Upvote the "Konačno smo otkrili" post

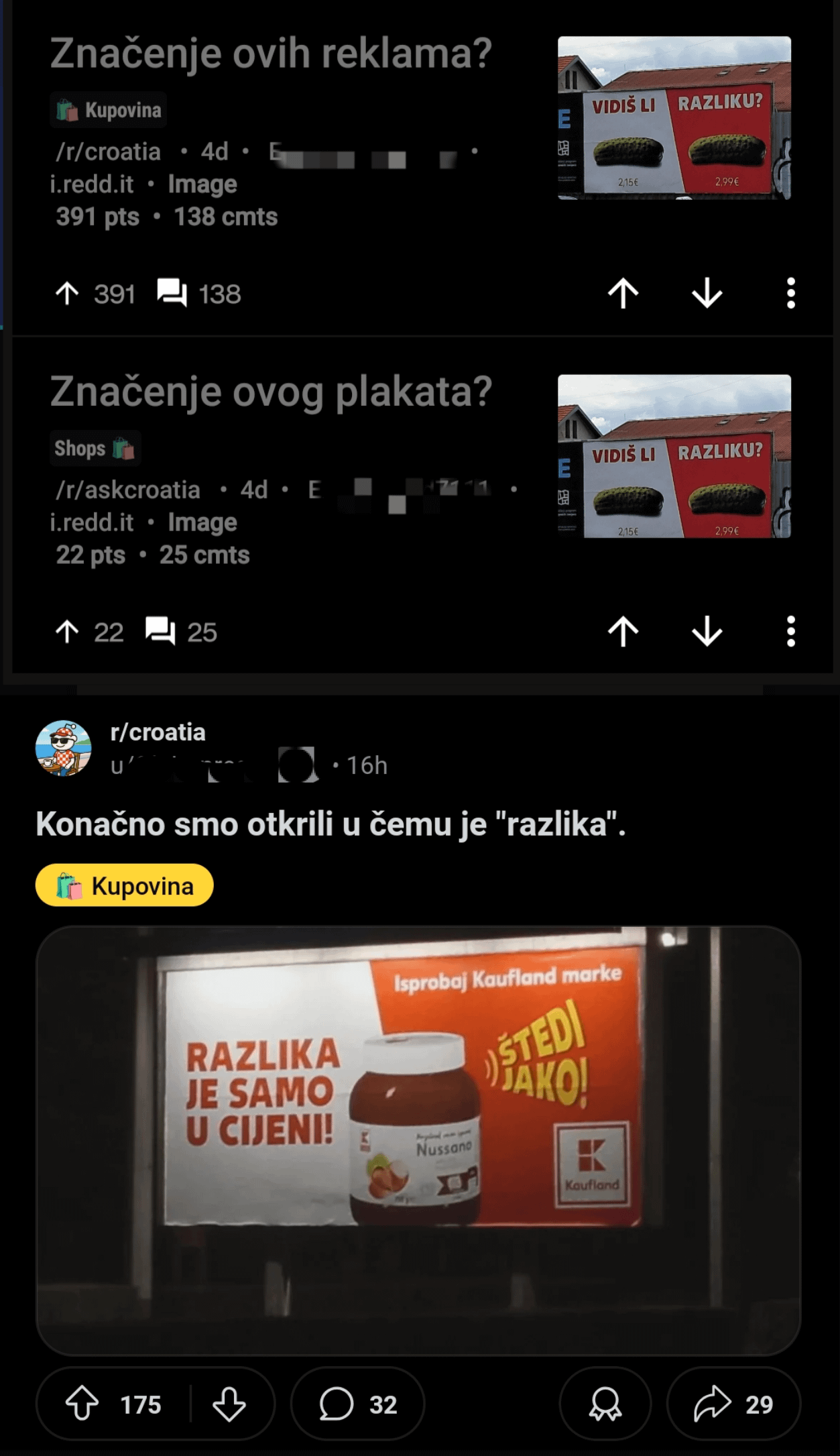(82, 1404)
